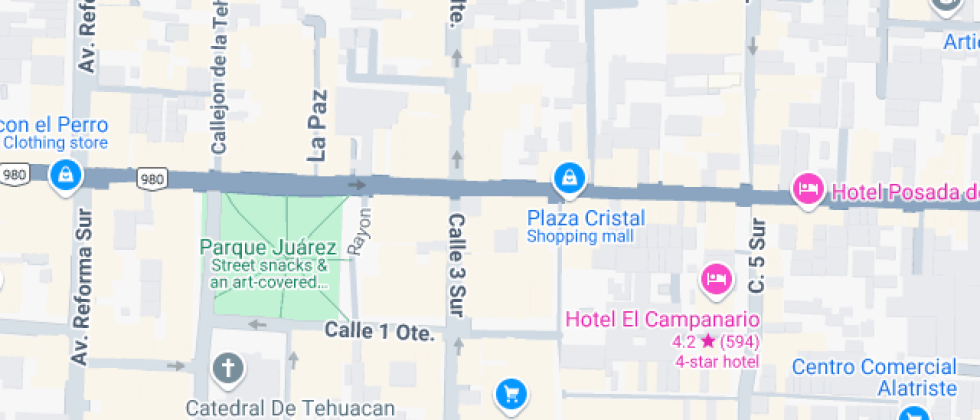
Task: Open the Plaza Cristal shopping mall pin
Action: [568, 180]
